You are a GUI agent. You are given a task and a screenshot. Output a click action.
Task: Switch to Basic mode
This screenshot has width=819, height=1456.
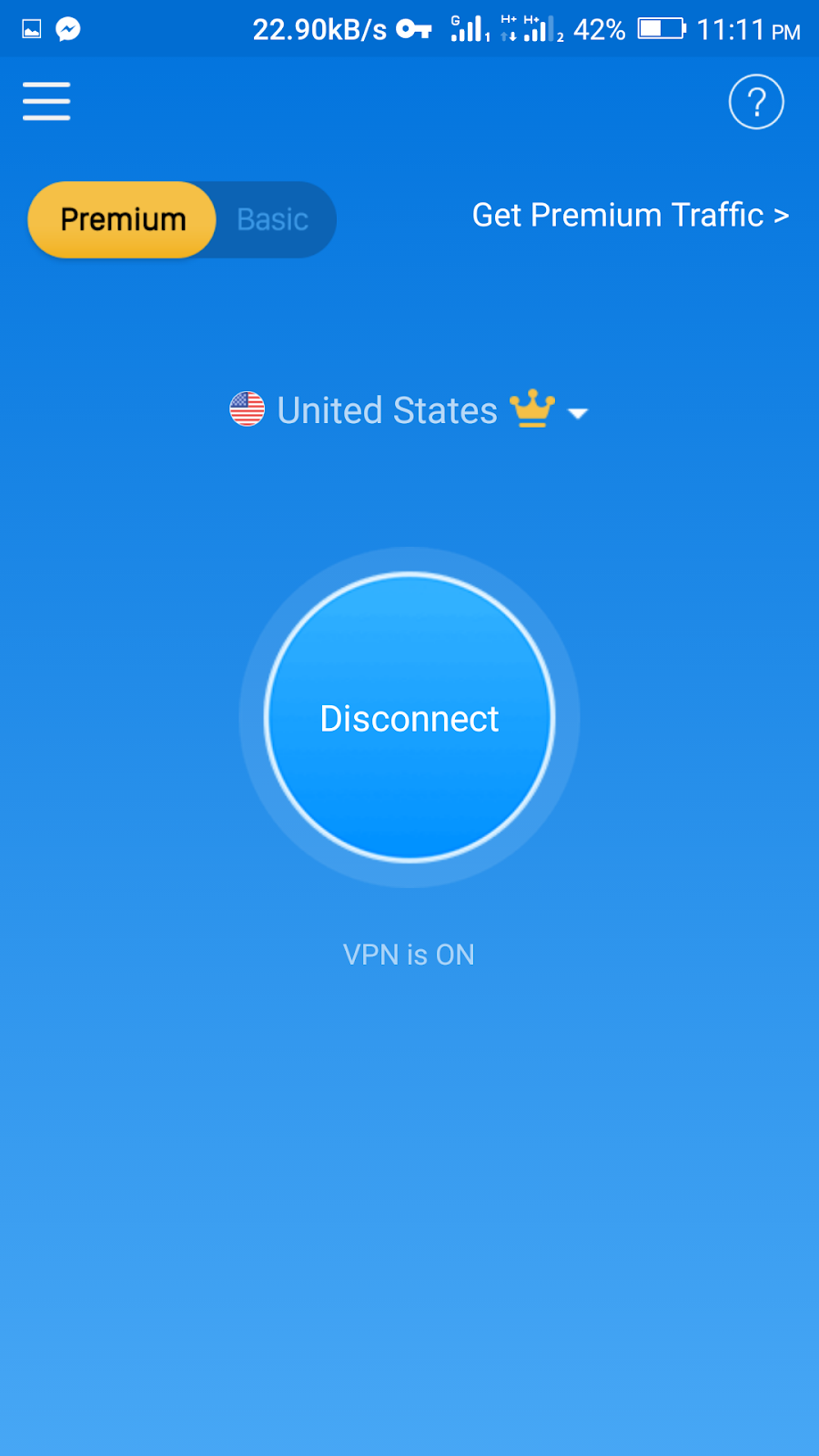pyautogui.click(x=272, y=219)
